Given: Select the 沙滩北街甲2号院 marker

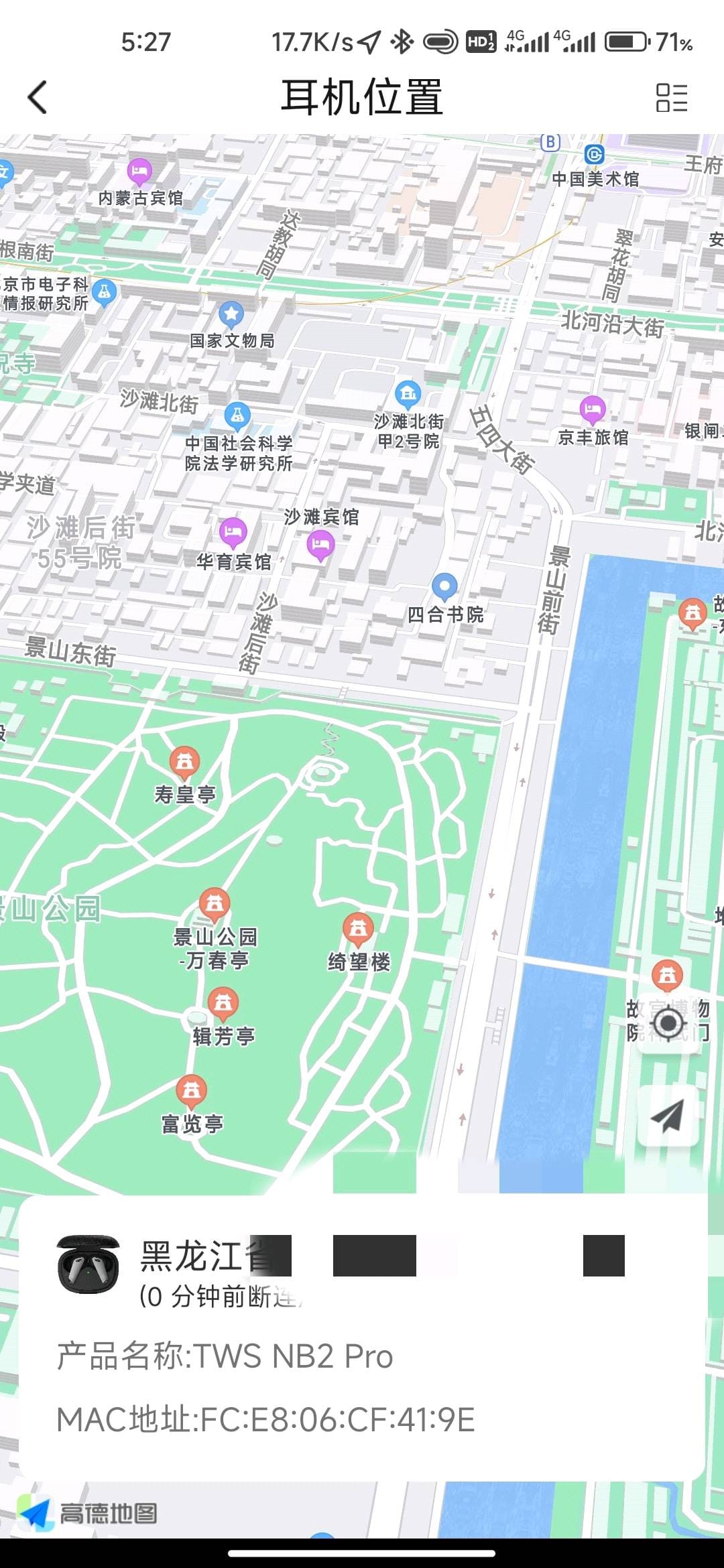Looking at the screenshot, I should (x=408, y=393).
